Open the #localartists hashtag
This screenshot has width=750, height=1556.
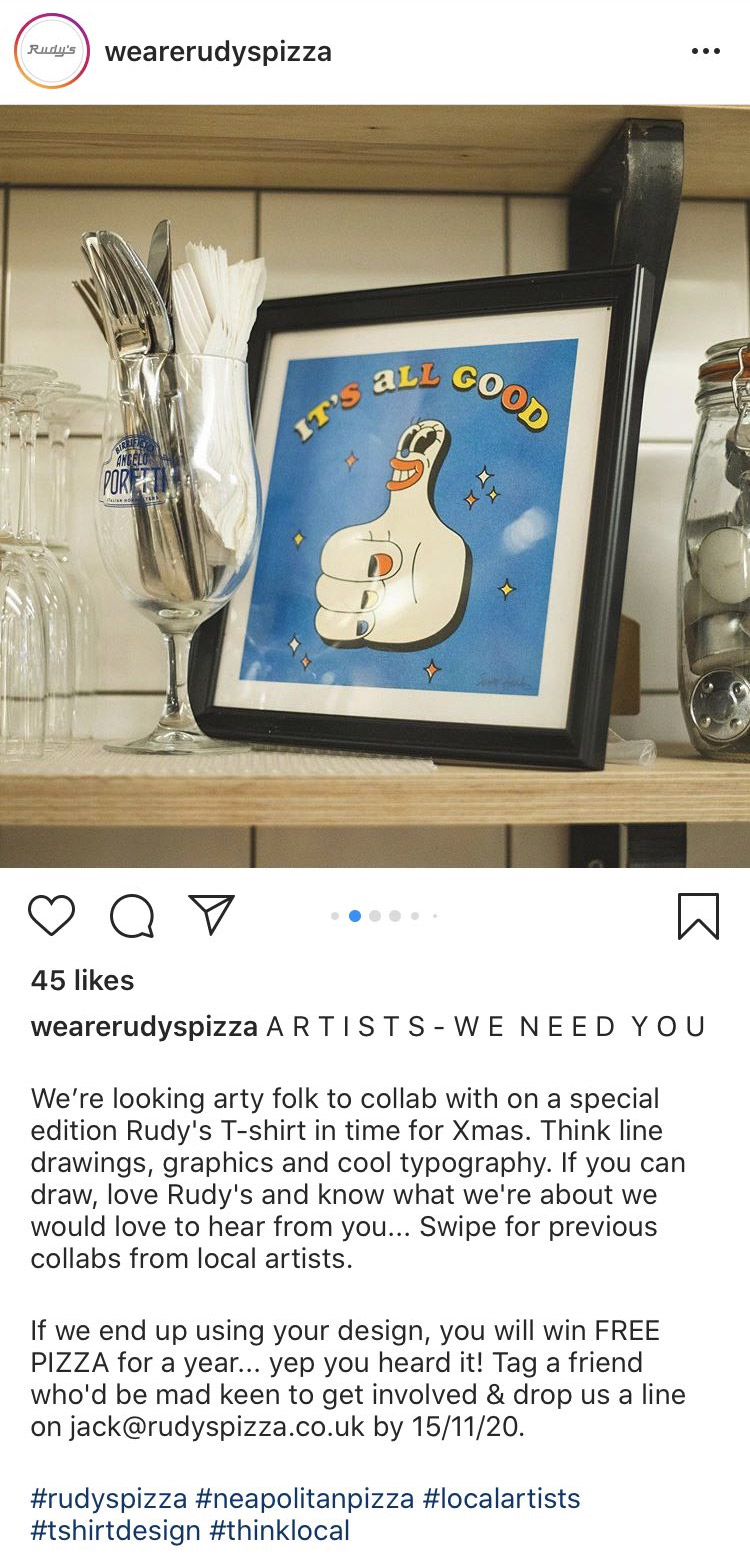[x=502, y=1499]
